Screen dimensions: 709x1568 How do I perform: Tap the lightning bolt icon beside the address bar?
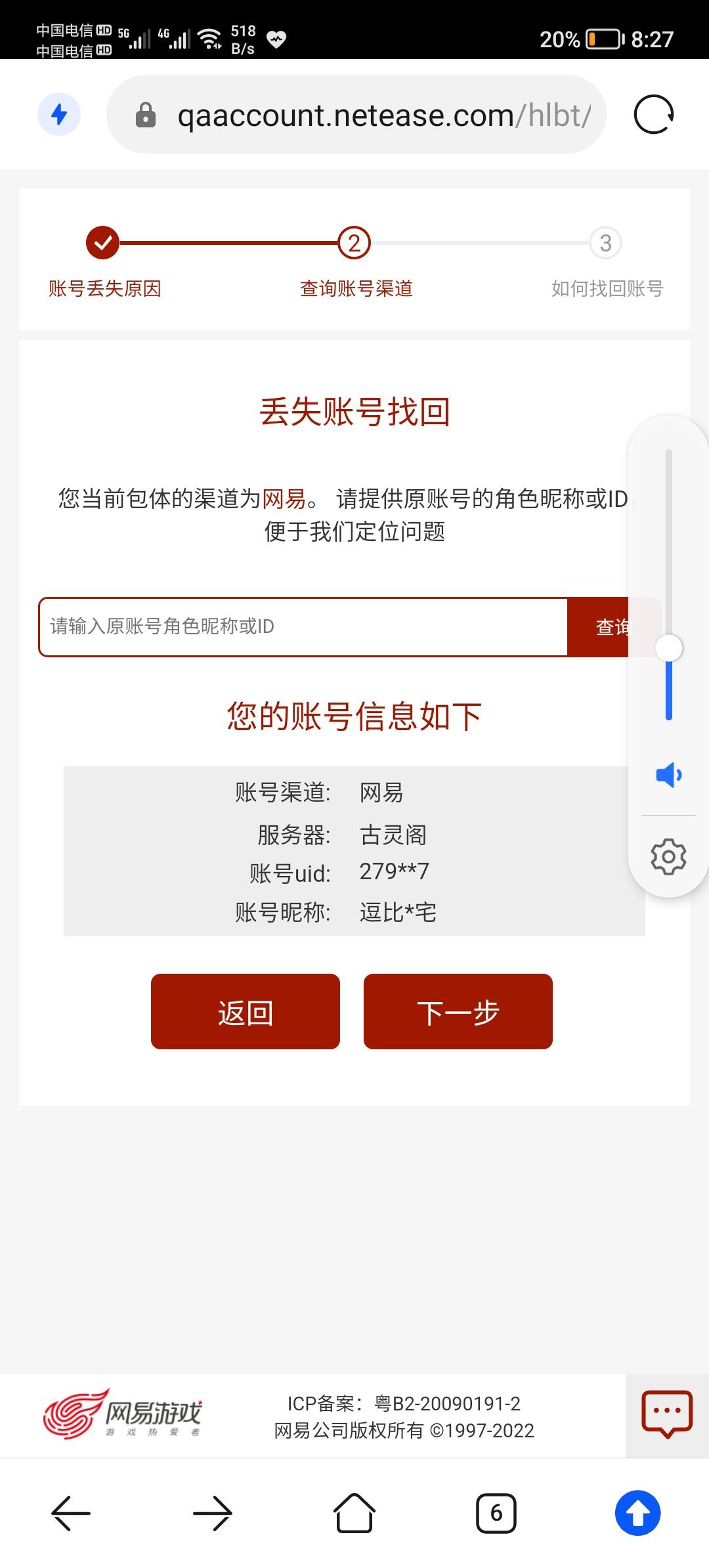point(60,114)
